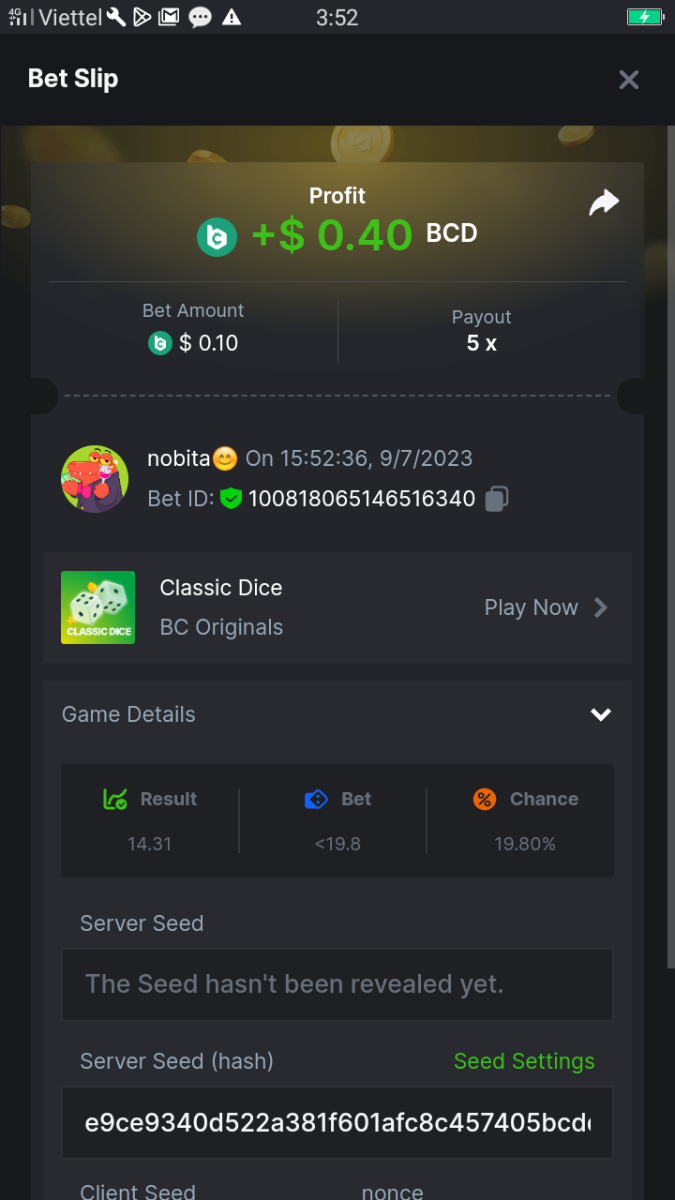The image size is (675, 1200).
Task: Copy the Bet ID number
Action: tap(497, 498)
